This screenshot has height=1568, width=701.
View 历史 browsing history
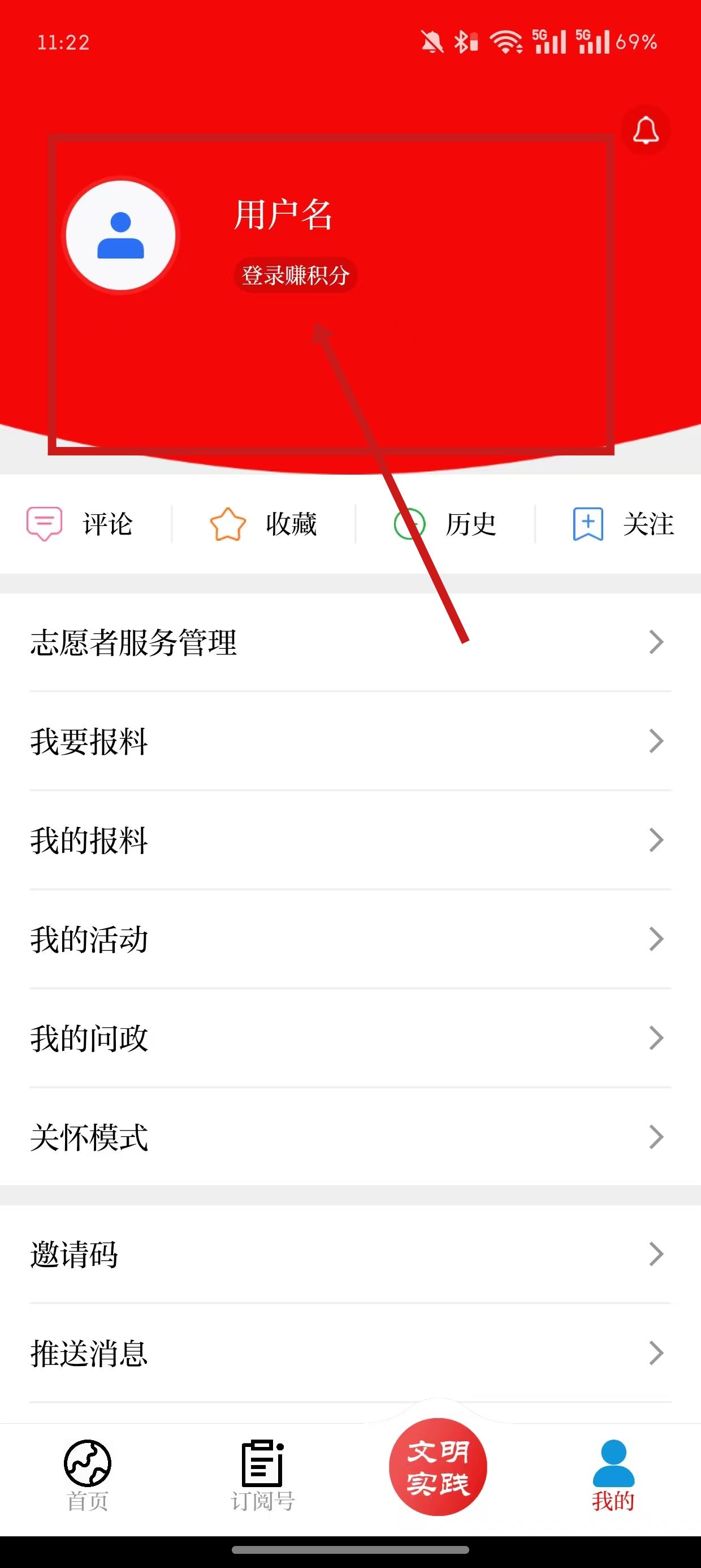[x=445, y=523]
